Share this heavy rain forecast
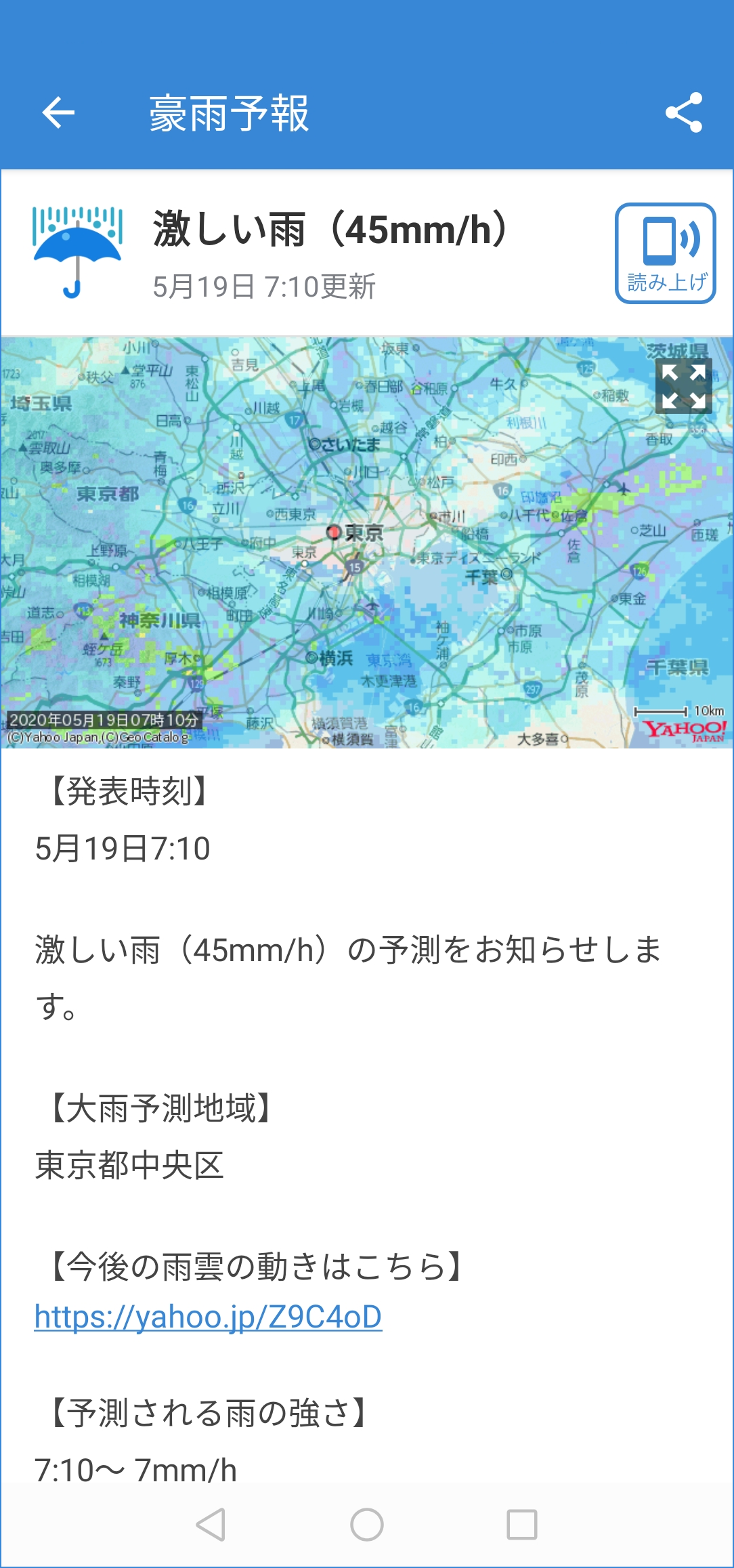The width and height of the screenshot is (734, 1568). (x=683, y=112)
